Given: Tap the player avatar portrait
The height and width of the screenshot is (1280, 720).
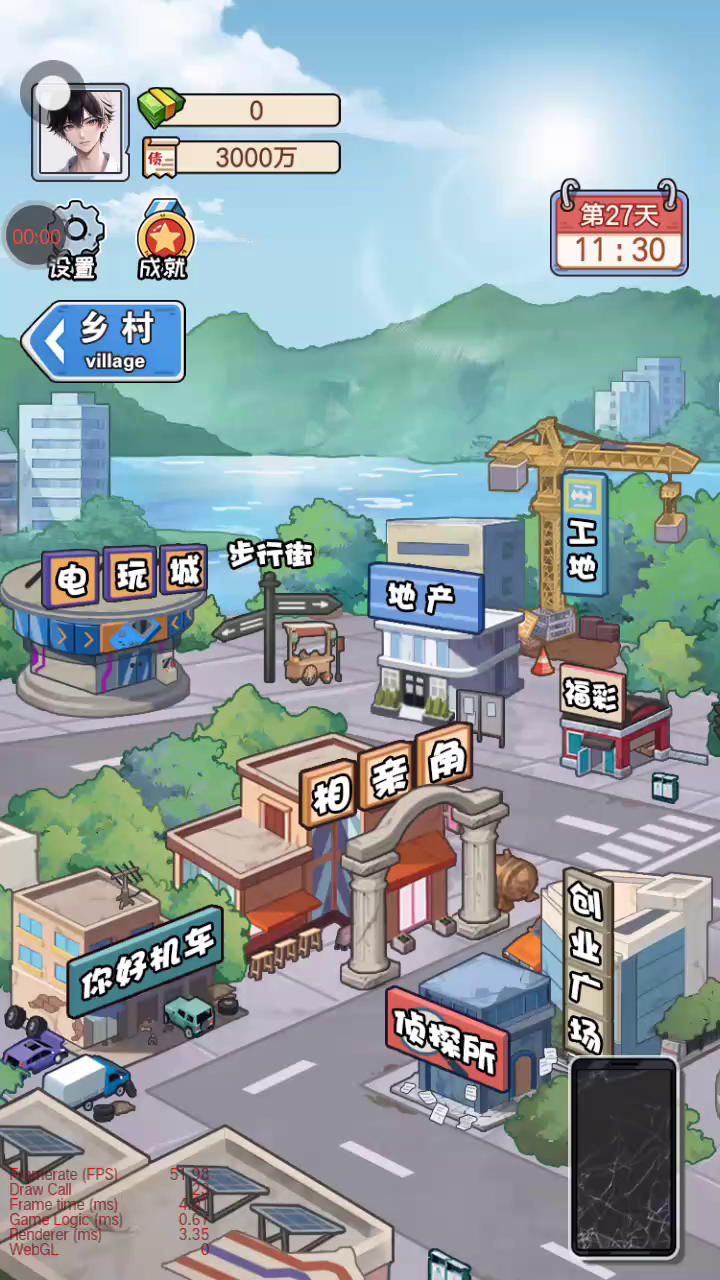Looking at the screenshot, I should [x=81, y=132].
